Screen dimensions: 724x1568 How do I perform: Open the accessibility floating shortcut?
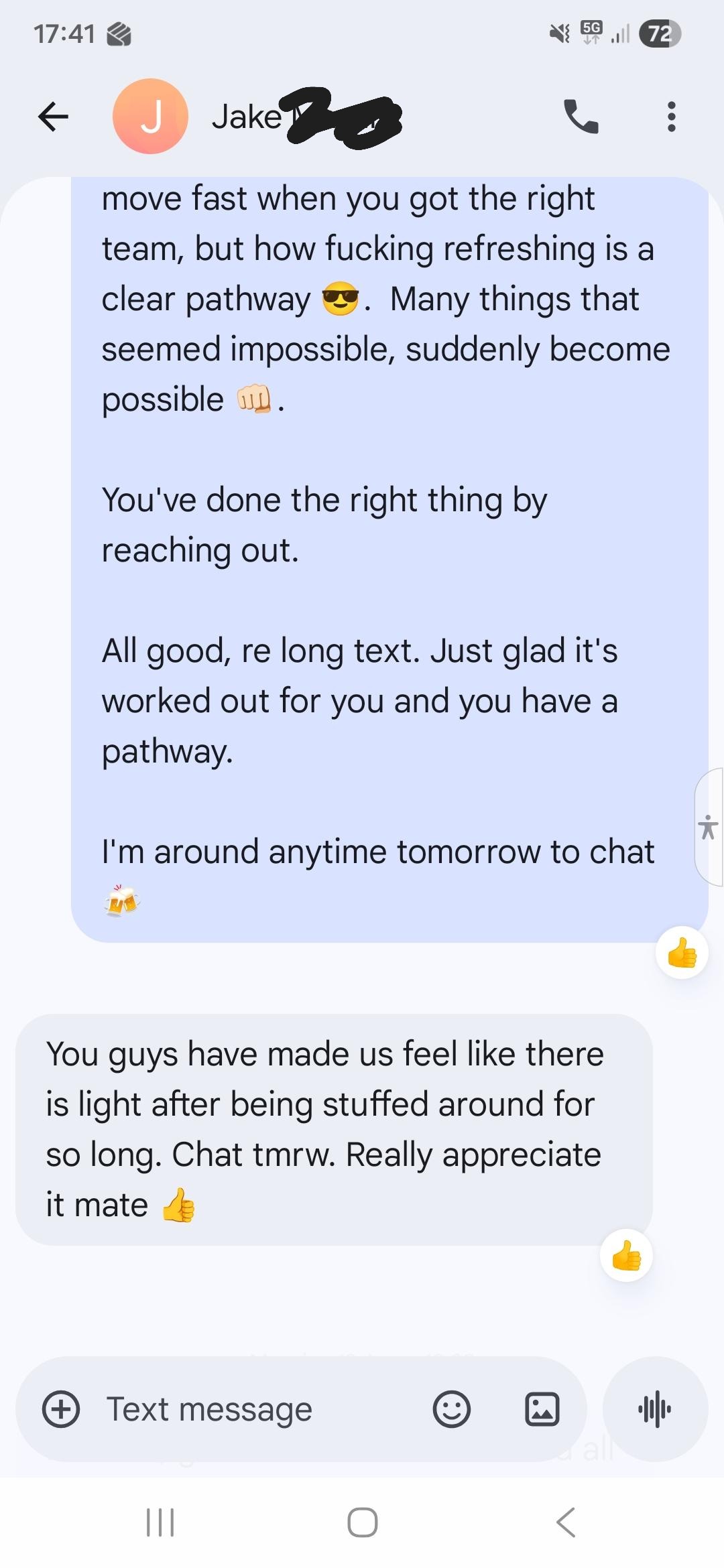pyautogui.click(x=709, y=827)
